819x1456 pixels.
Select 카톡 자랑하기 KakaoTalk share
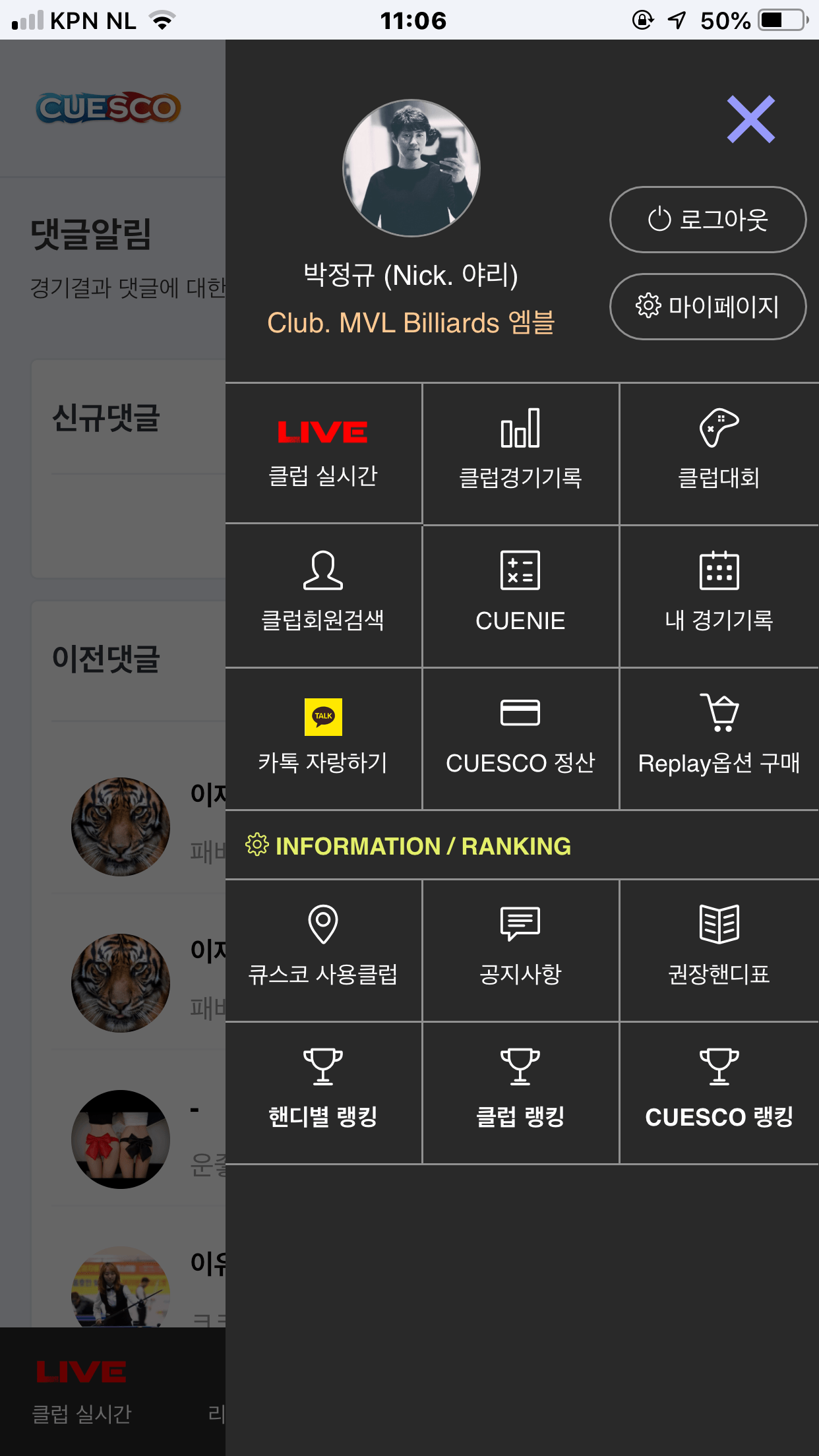coord(323,739)
